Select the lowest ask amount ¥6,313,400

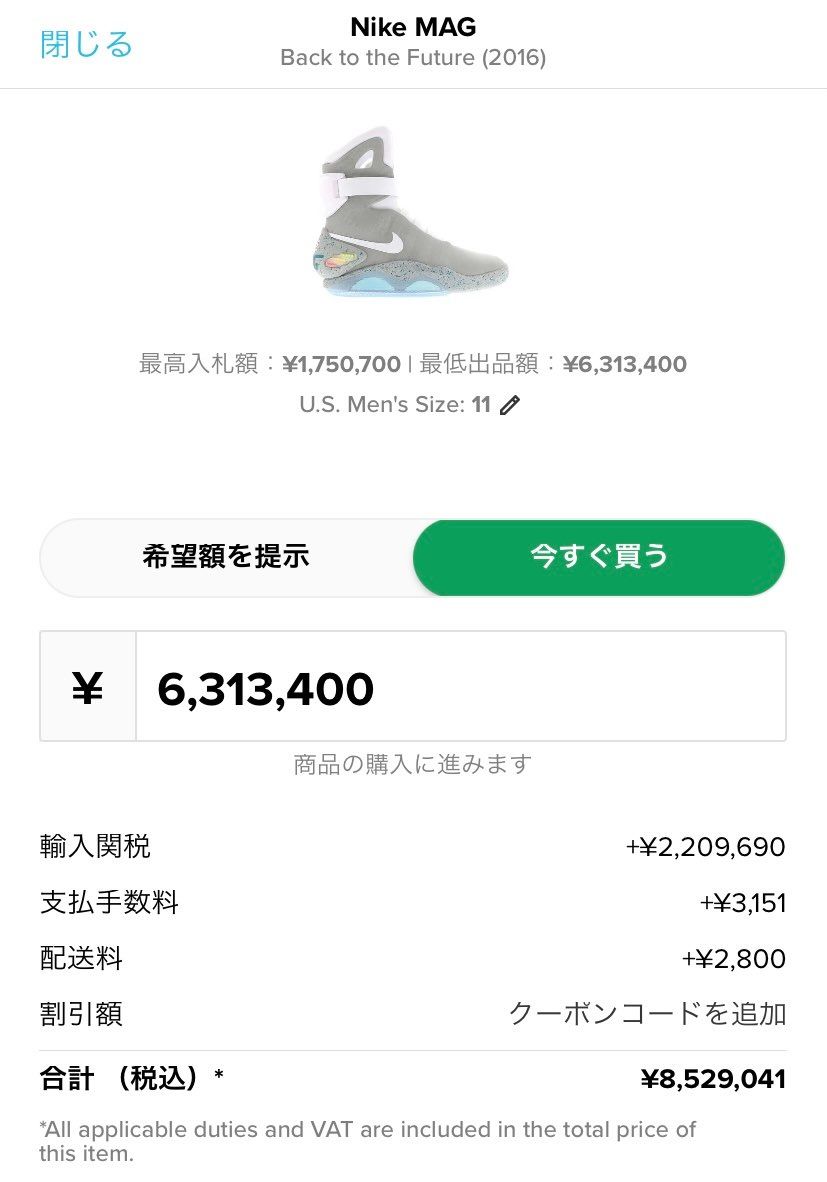pos(626,363)
